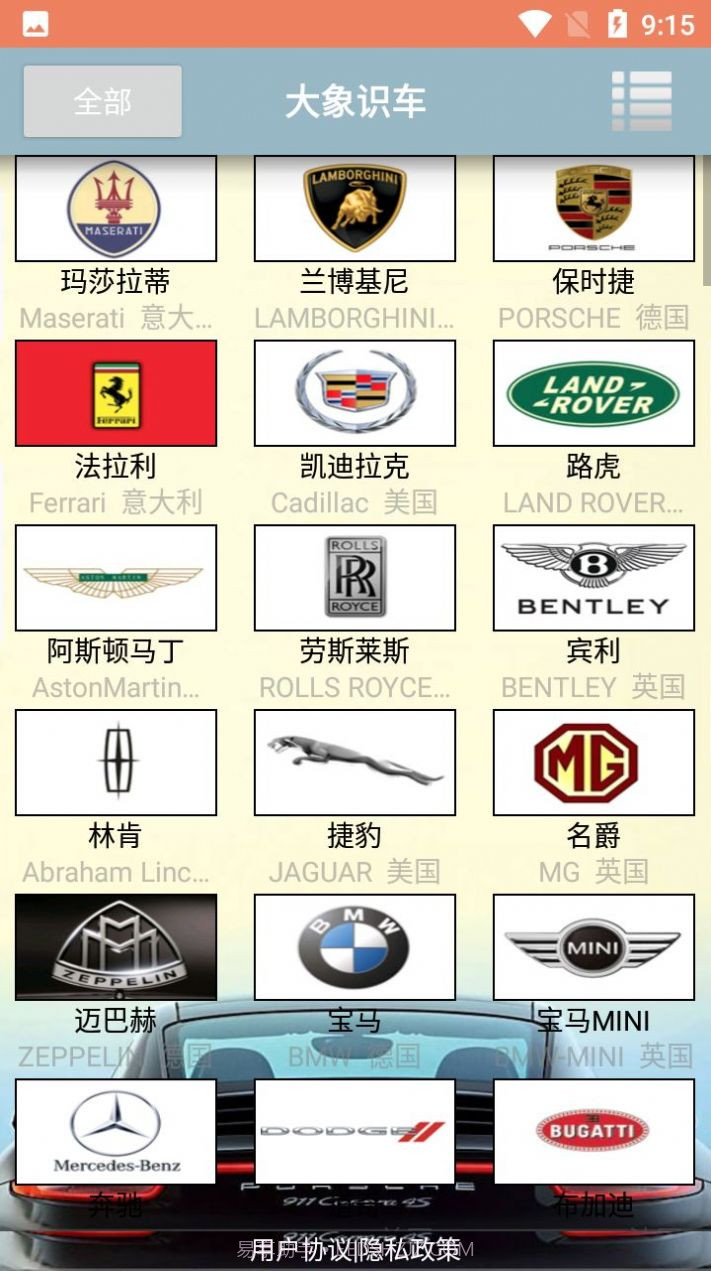Open the 兰博基尼 Lamborghini tile
This screenshot has width=711, height=1271.
click(354, 209)
